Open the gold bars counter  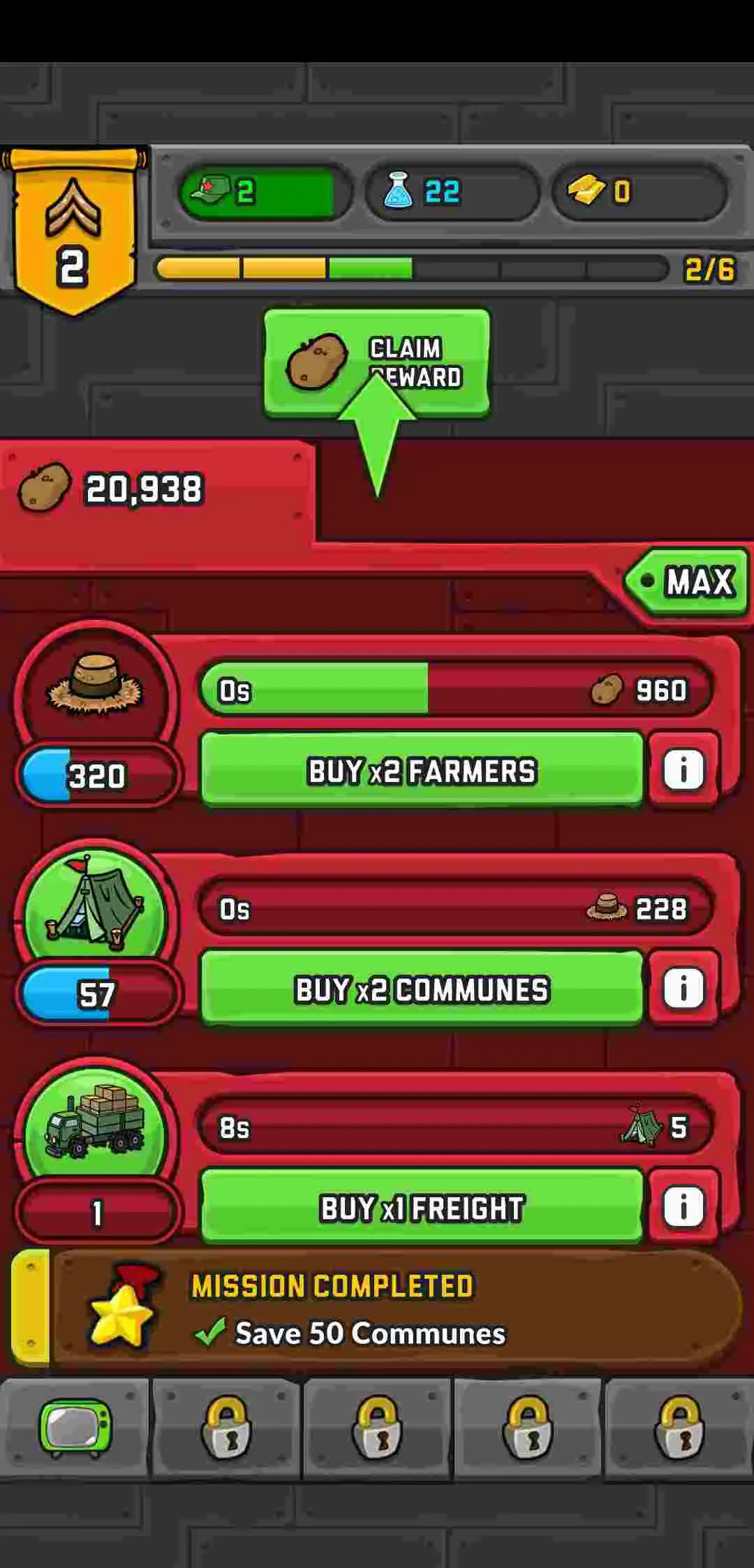coord(639,192)
